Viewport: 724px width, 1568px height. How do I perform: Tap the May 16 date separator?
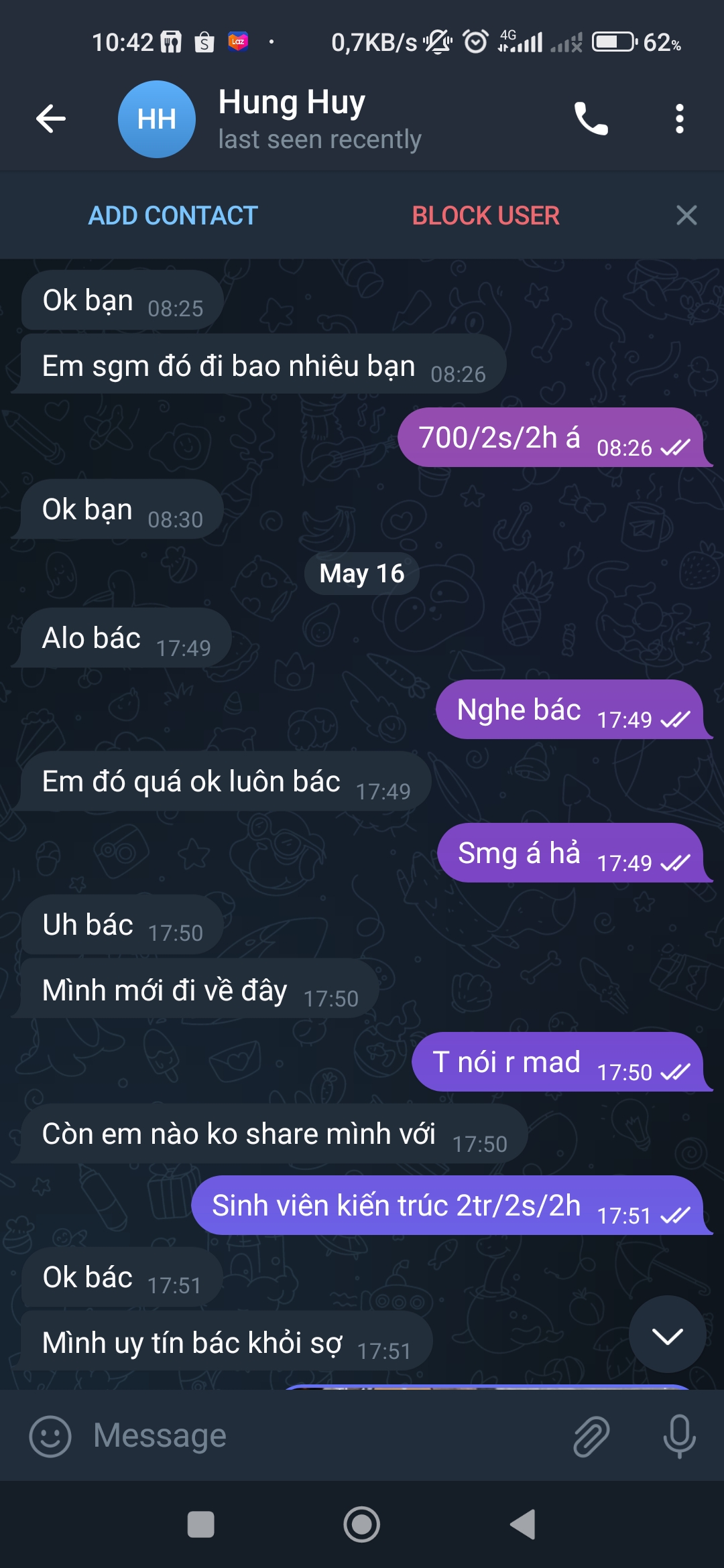tap(361, 573)
